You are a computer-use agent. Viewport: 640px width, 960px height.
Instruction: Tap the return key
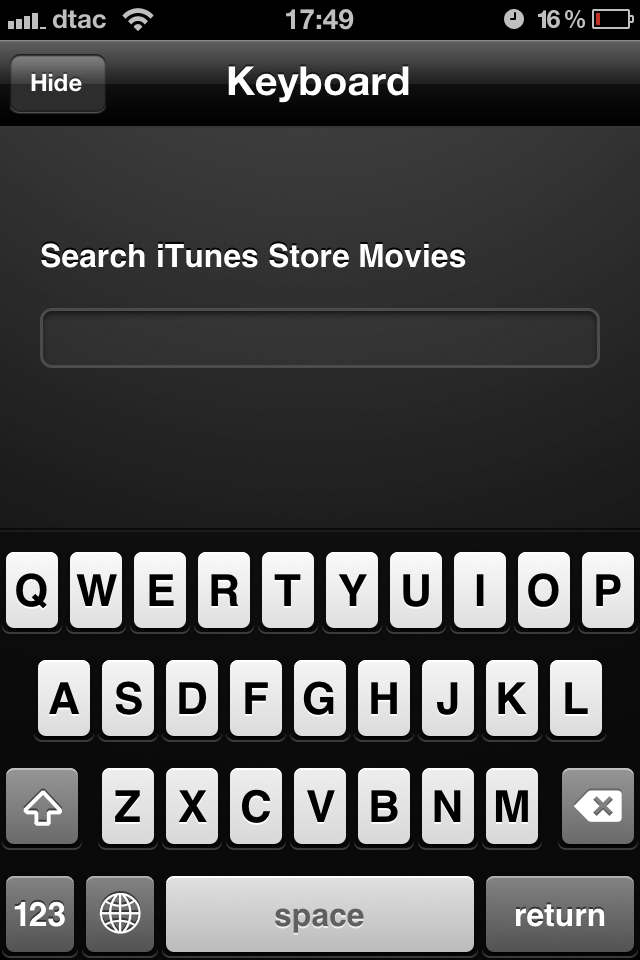559,914
